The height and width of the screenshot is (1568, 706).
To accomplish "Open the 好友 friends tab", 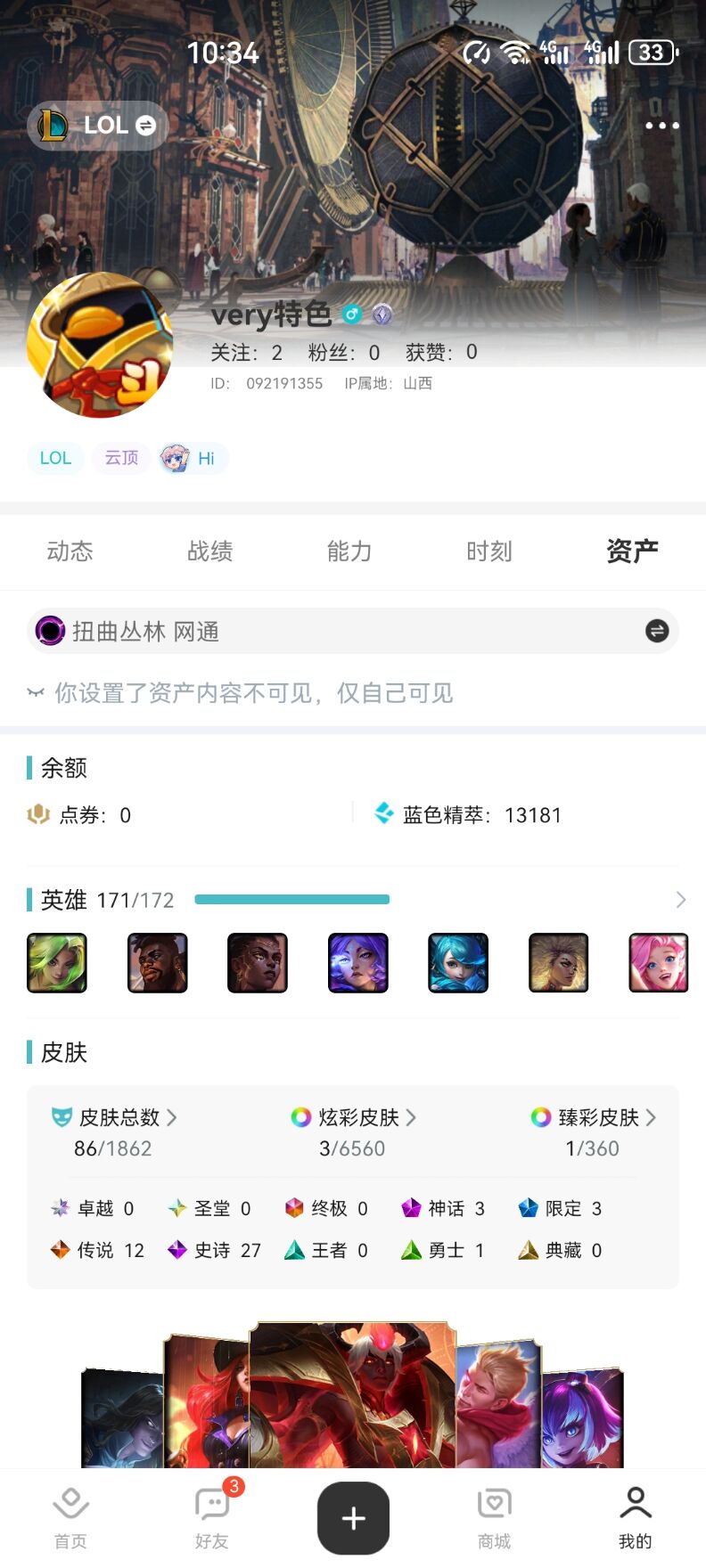I will pos(212,1516).
